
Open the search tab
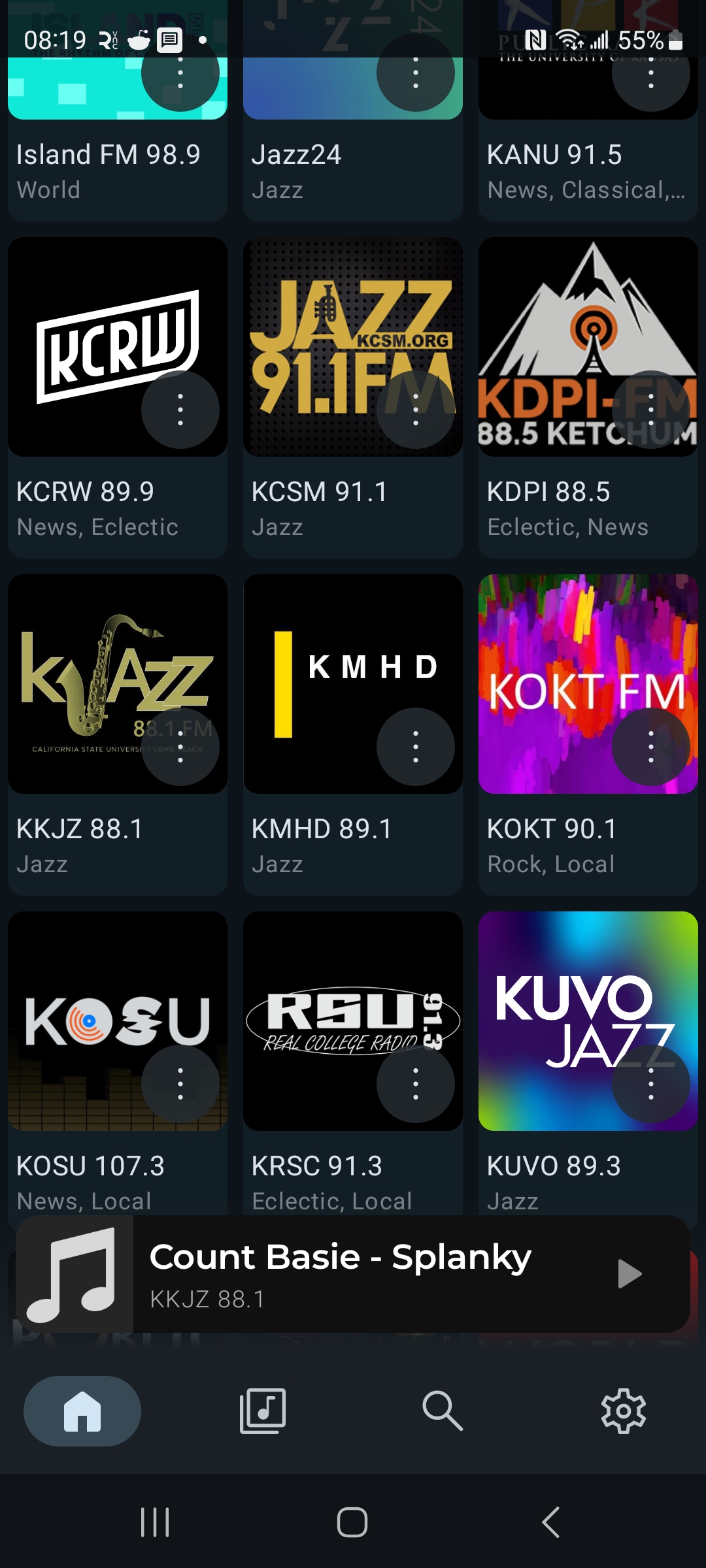[x=443, y=1411]
